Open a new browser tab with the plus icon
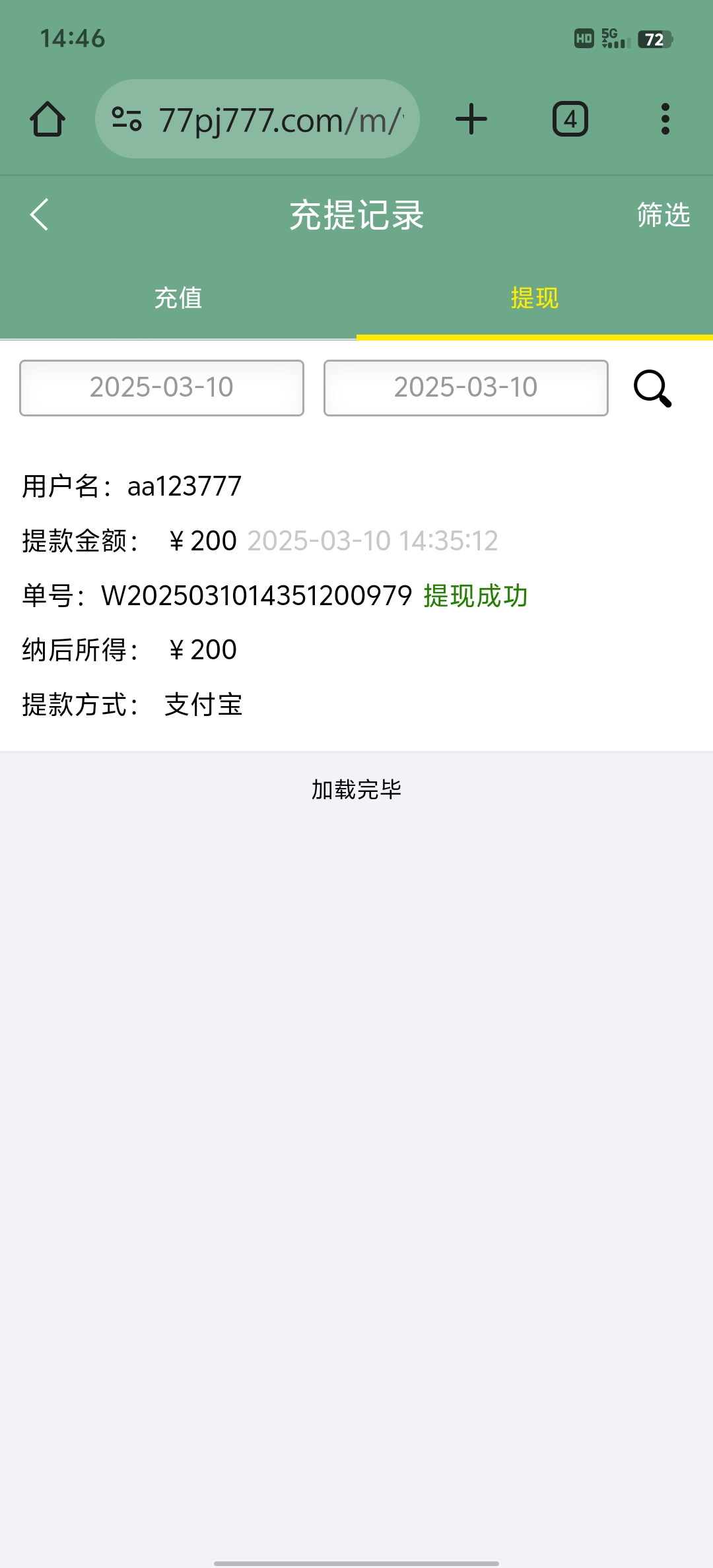This screenshot has height=1568, width=713. [470, 119]
